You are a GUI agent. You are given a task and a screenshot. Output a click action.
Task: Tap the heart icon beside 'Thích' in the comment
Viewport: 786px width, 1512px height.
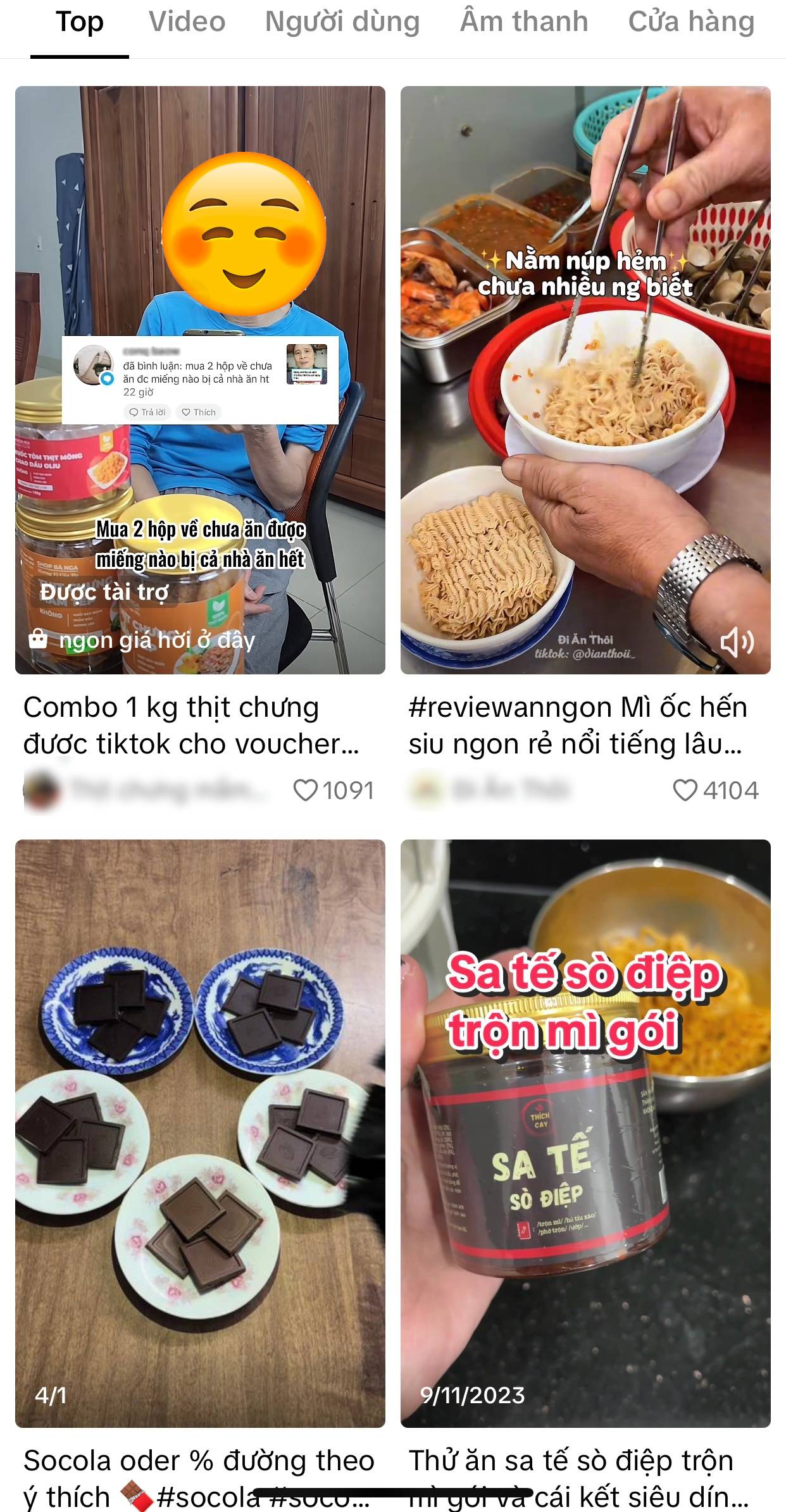(185, 412)
